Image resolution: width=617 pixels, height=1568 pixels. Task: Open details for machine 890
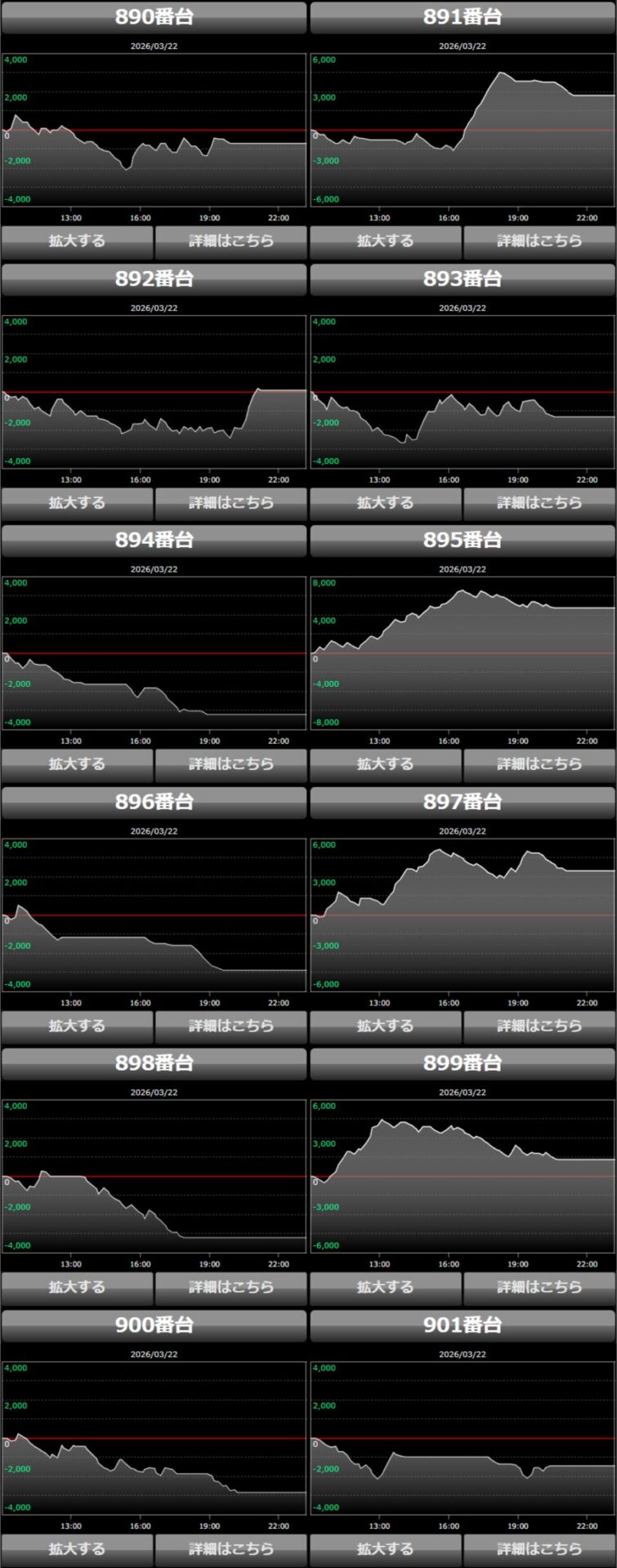coord(230,241)
